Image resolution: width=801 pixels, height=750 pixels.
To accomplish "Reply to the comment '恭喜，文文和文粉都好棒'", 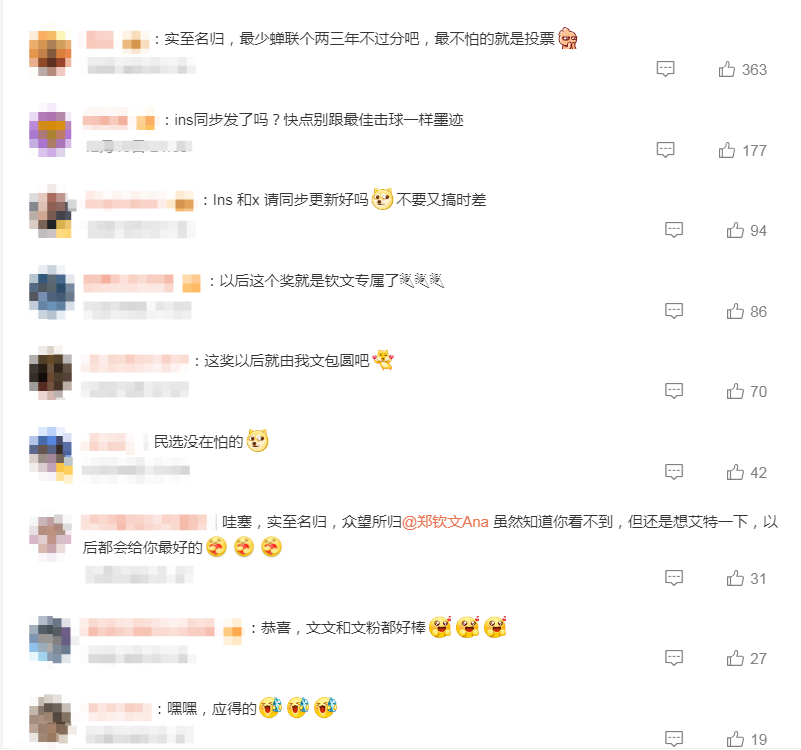I will click(x=674, y=658).
